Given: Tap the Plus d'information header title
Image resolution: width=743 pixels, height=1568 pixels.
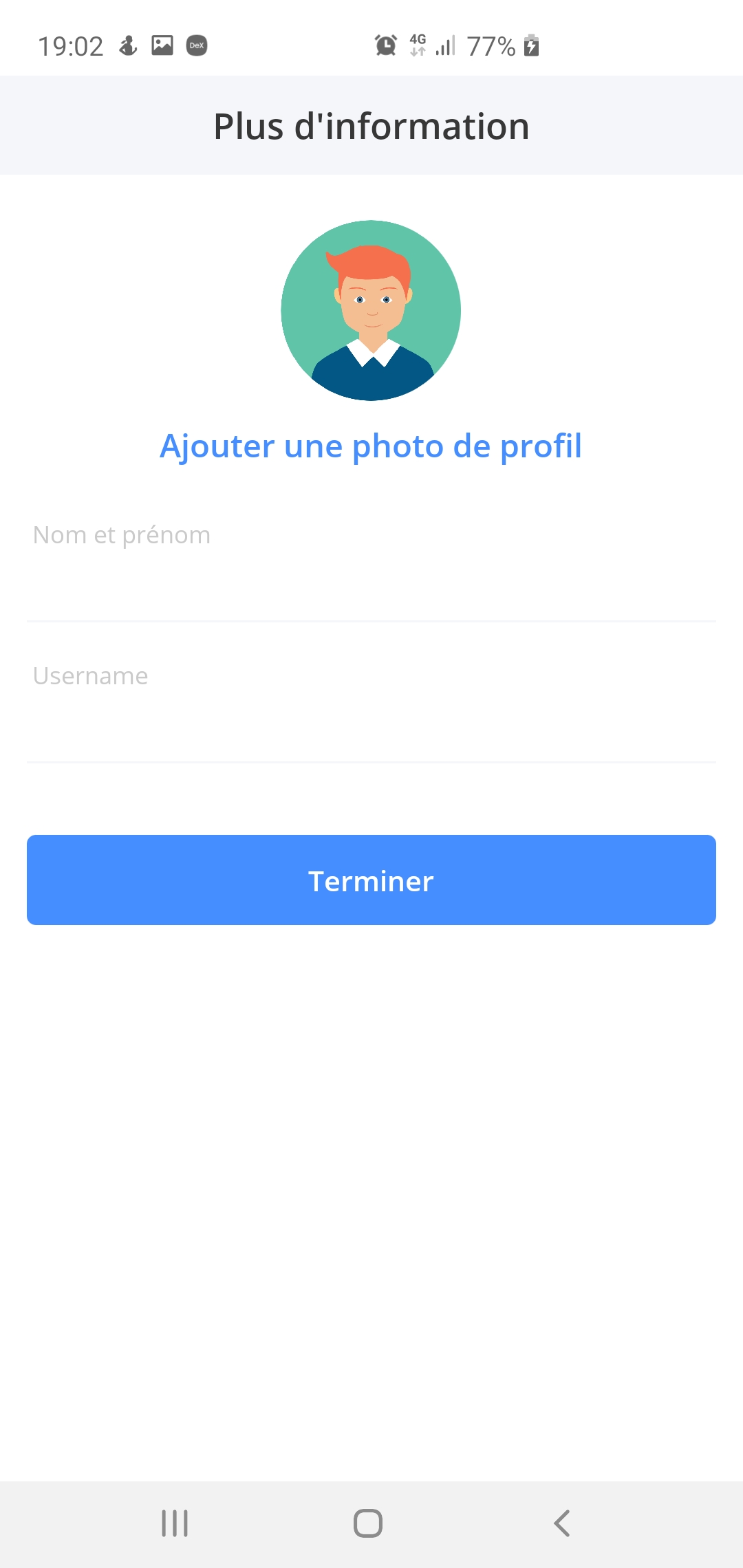Looking at the screenshot, I should click(371, 125).
